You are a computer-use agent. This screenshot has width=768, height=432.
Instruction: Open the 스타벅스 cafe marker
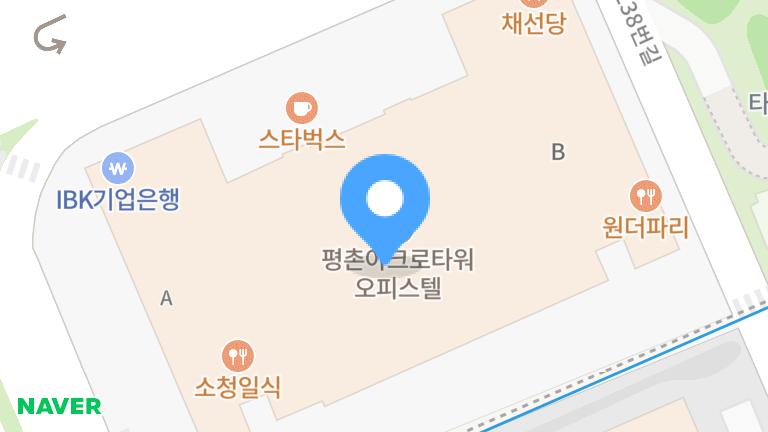pos(302,108)
